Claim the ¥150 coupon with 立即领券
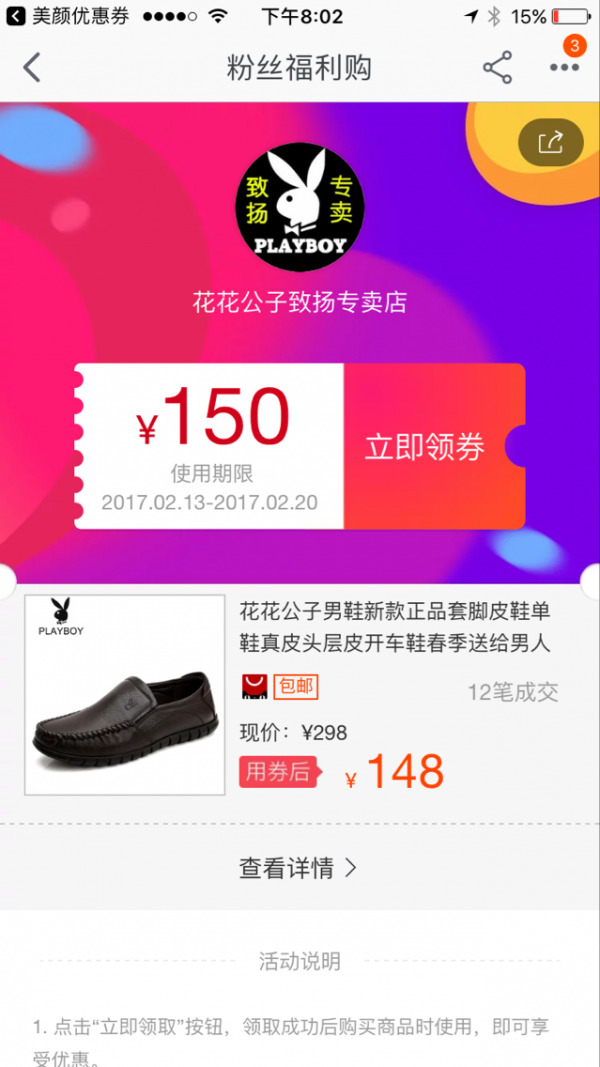This screenshot has width=600, height=1067. click(x=425, y=446)
